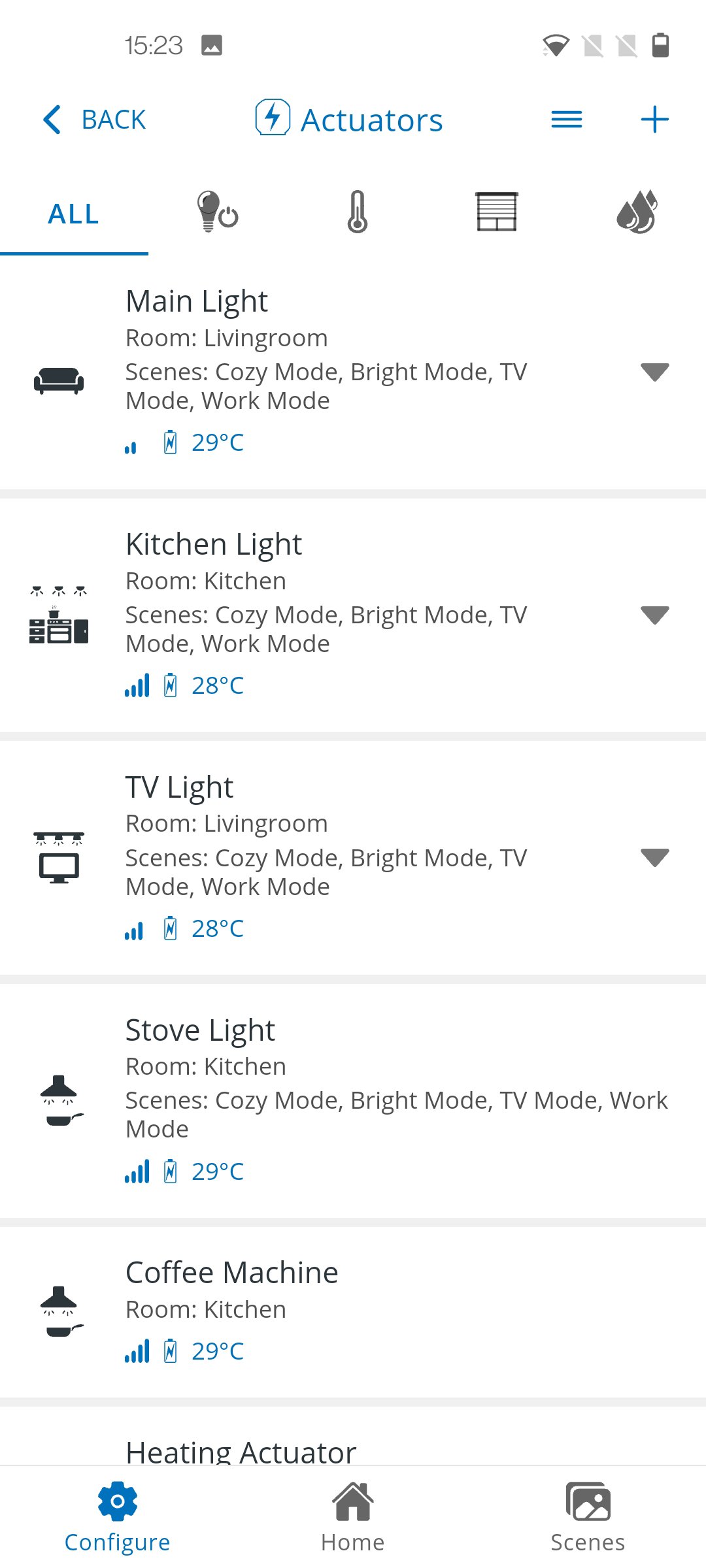The height and width of the screenshot is (1568, 706).
Task: Expand the Main Light entry arrow
Action: click(x=654, y=372)
